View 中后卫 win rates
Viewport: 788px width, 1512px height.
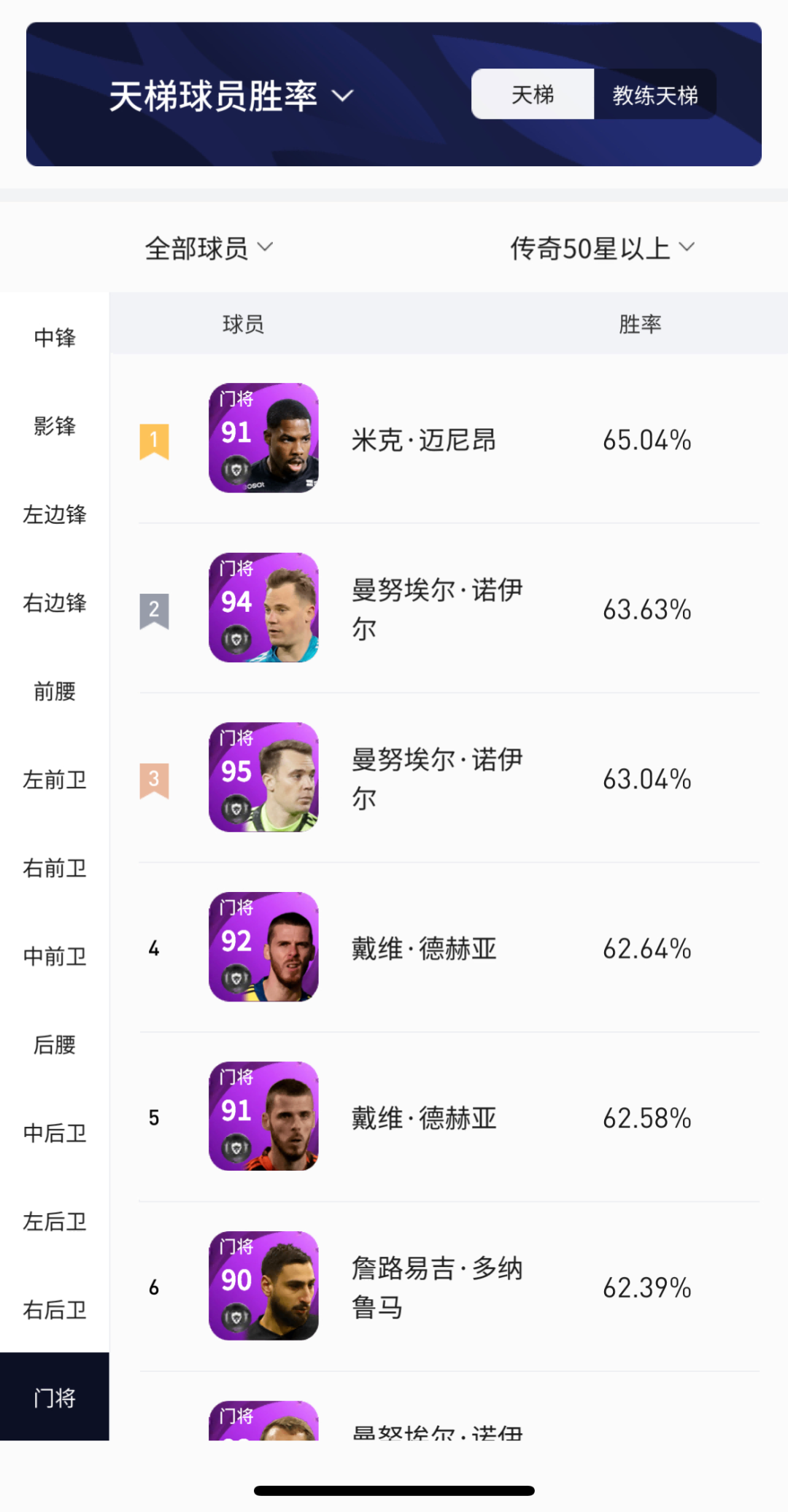coord(55,1133)
